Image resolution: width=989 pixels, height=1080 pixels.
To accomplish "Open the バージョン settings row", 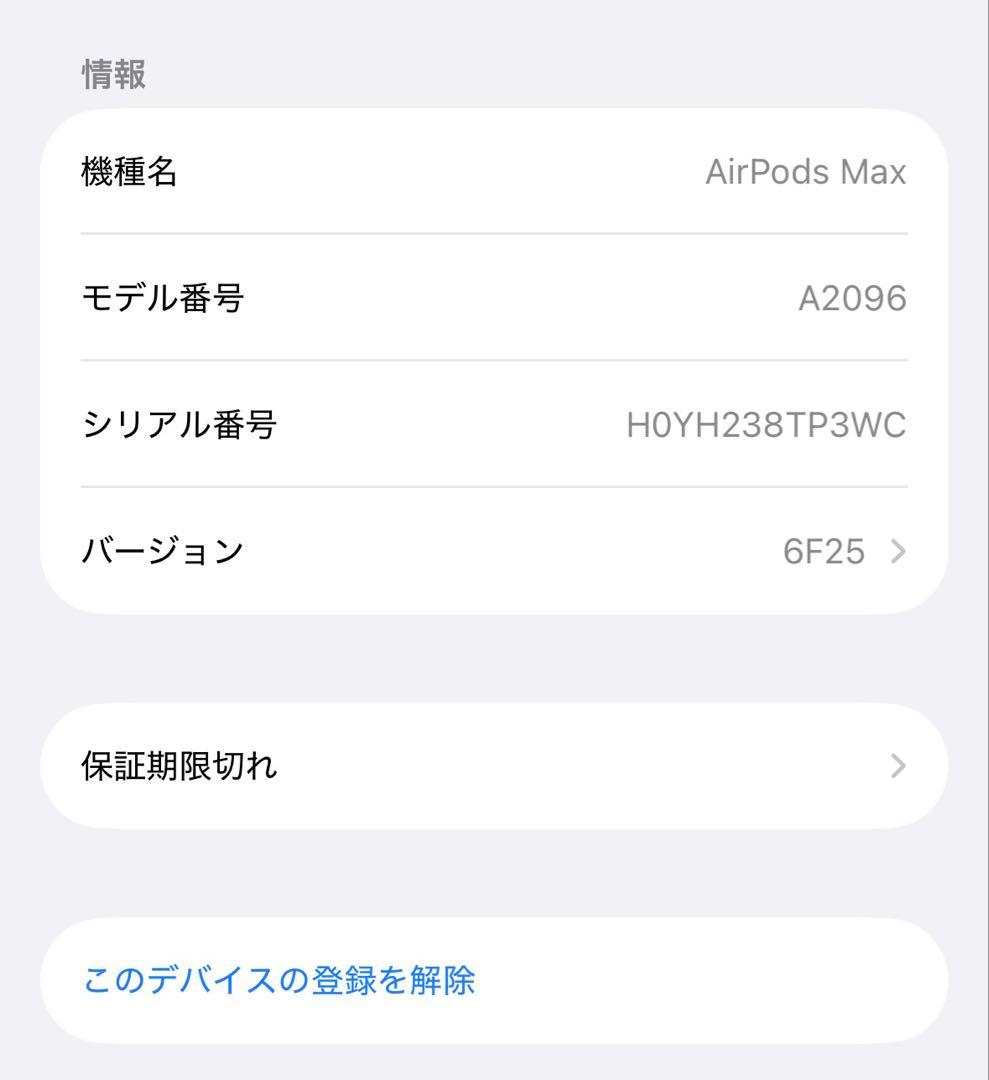I will point(494,549).
